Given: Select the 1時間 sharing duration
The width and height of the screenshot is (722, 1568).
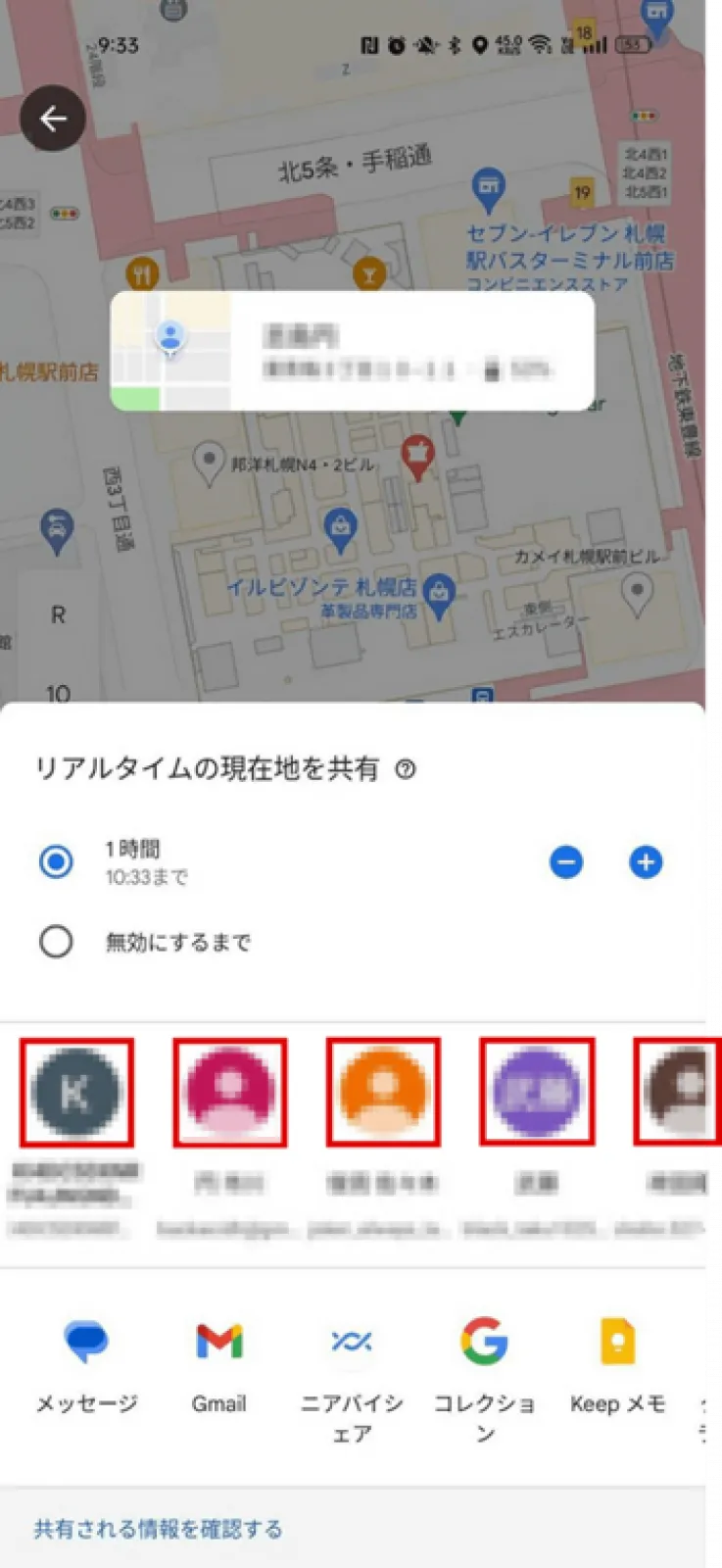Looking at the screenshot, I should (x=56, y=862).
